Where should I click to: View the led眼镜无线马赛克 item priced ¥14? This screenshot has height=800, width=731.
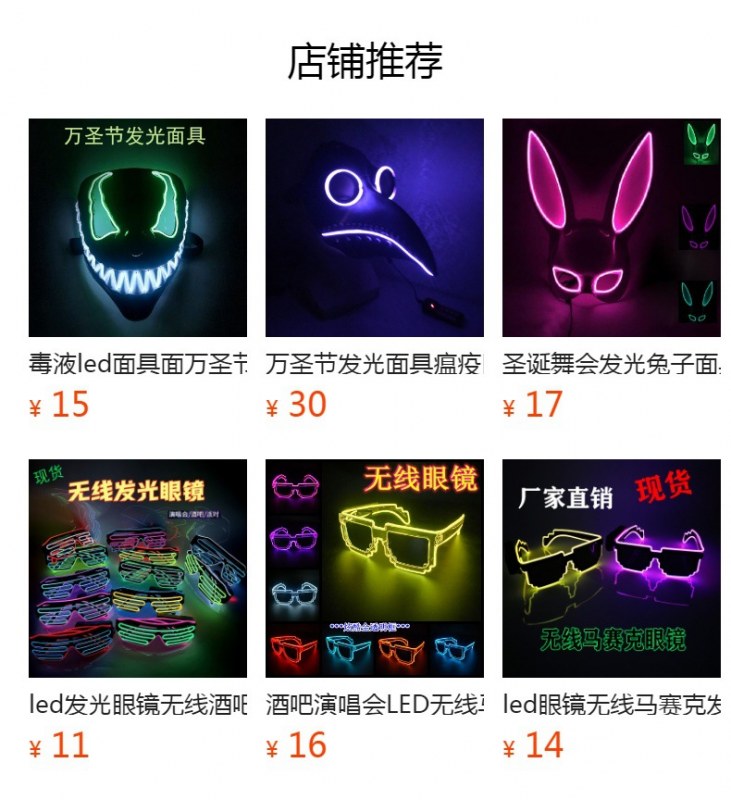pyautogui.click(x=611, y=568)
